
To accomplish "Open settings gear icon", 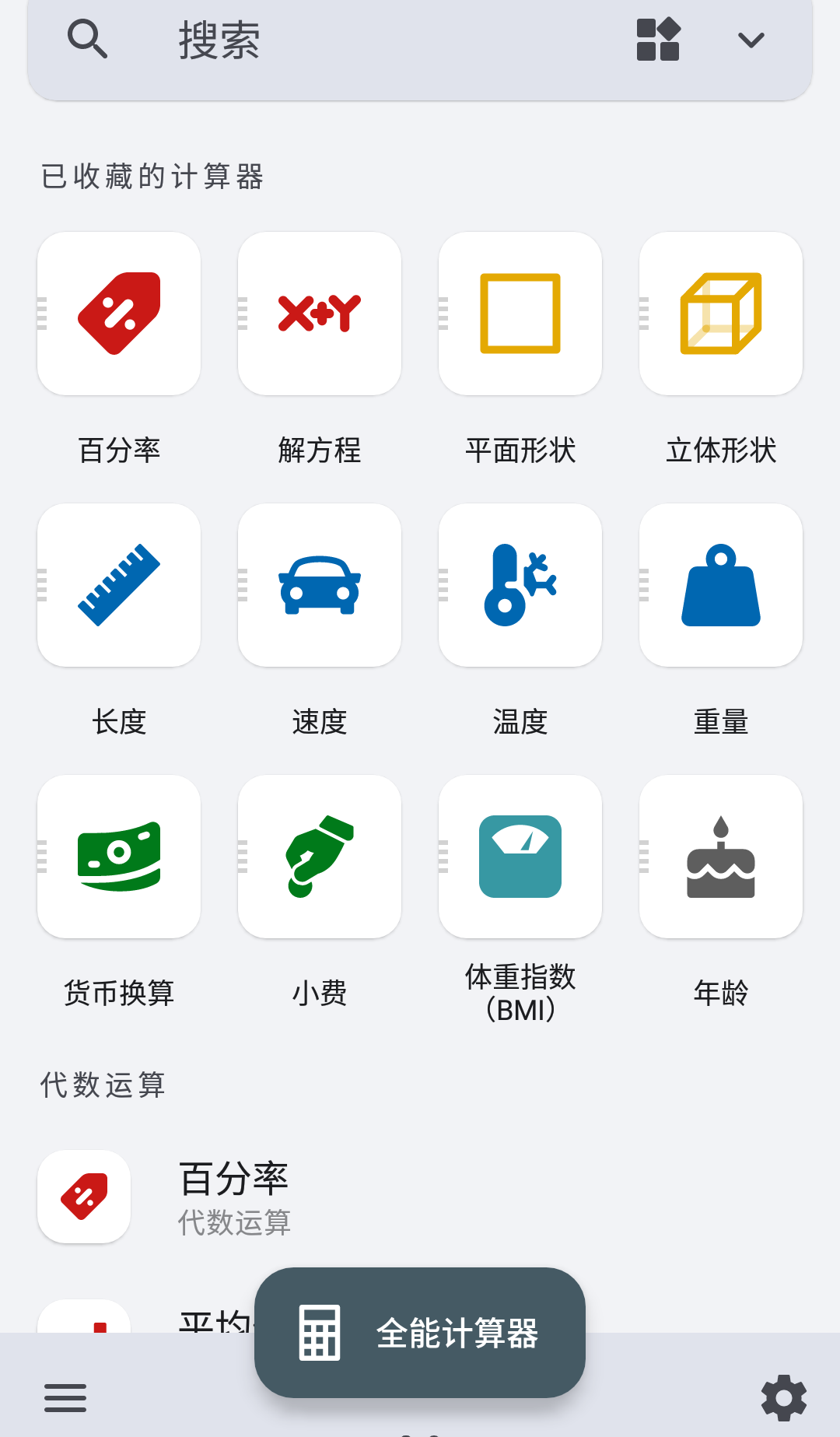I will pos(783,1398).
